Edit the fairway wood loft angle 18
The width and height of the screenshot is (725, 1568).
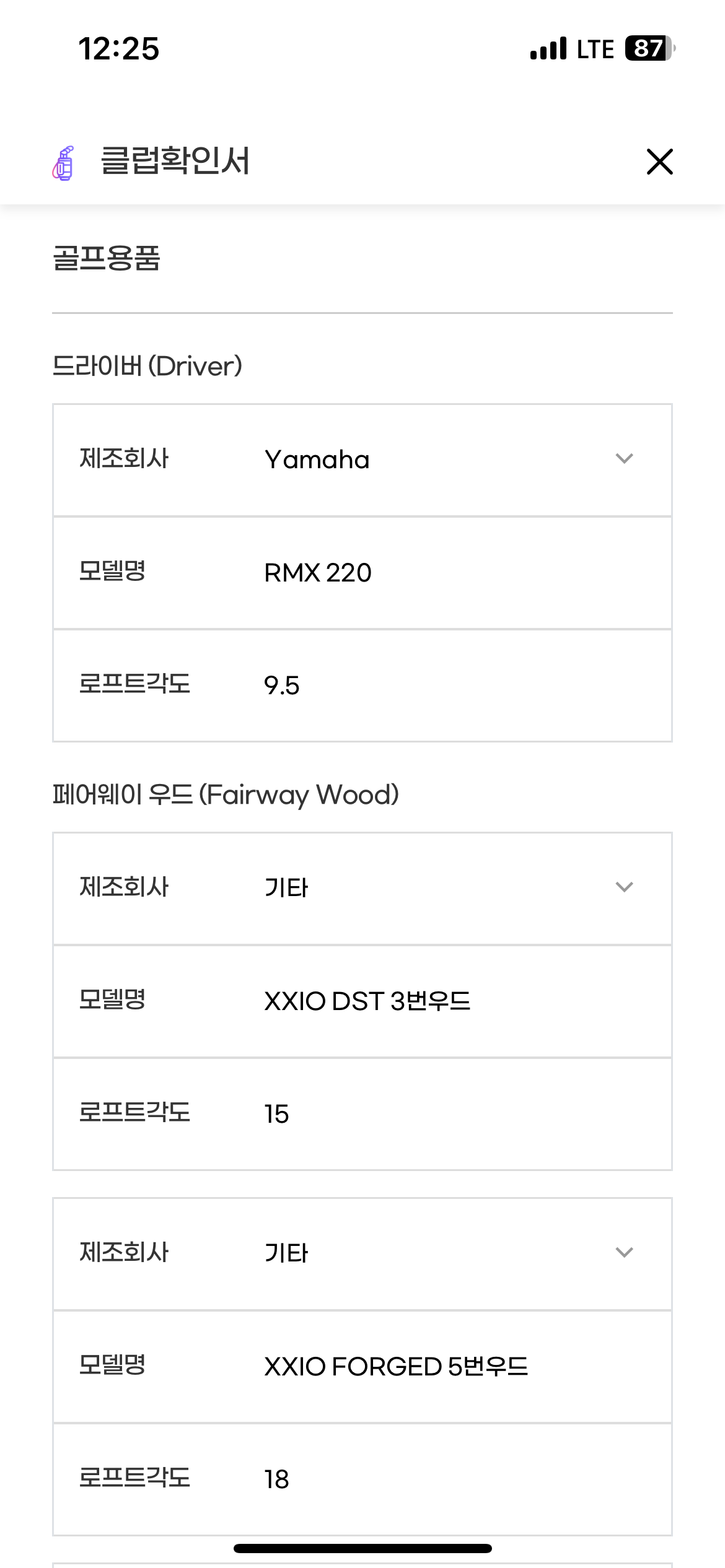point(362,1479)
